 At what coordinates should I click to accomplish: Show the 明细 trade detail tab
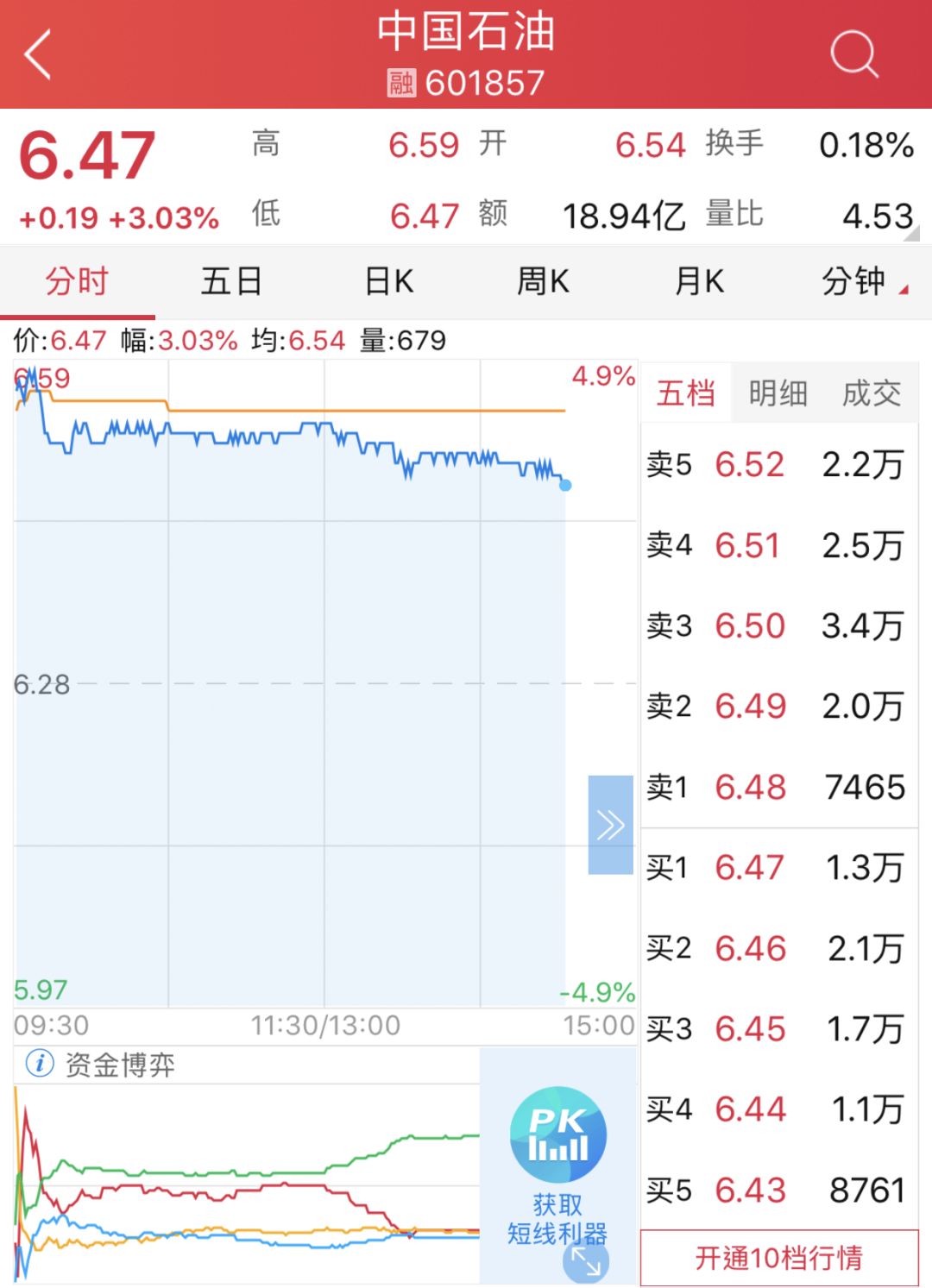click(778, 393)
